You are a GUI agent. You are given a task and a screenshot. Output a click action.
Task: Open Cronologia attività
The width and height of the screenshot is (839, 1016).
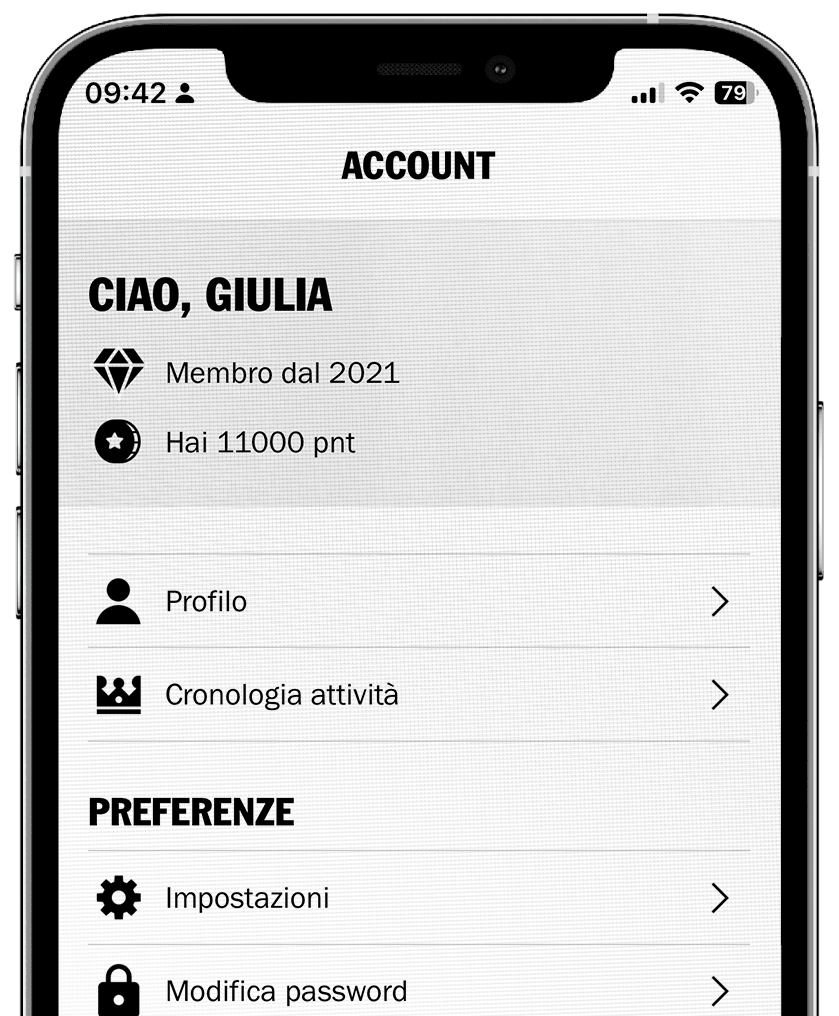[x=418, y=694]
